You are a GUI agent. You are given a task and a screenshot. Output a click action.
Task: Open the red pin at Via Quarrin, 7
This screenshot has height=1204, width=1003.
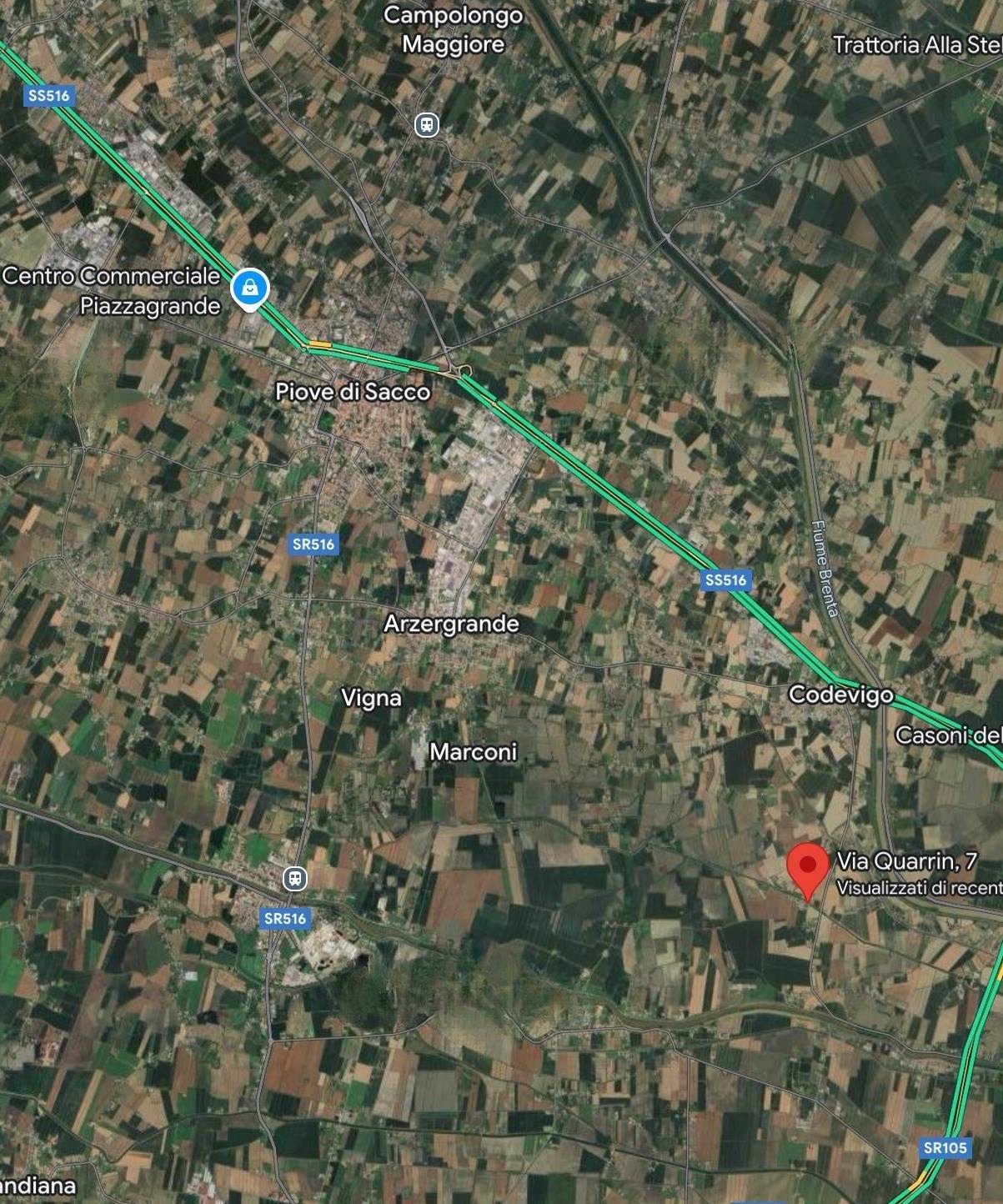tap(807, 867)
